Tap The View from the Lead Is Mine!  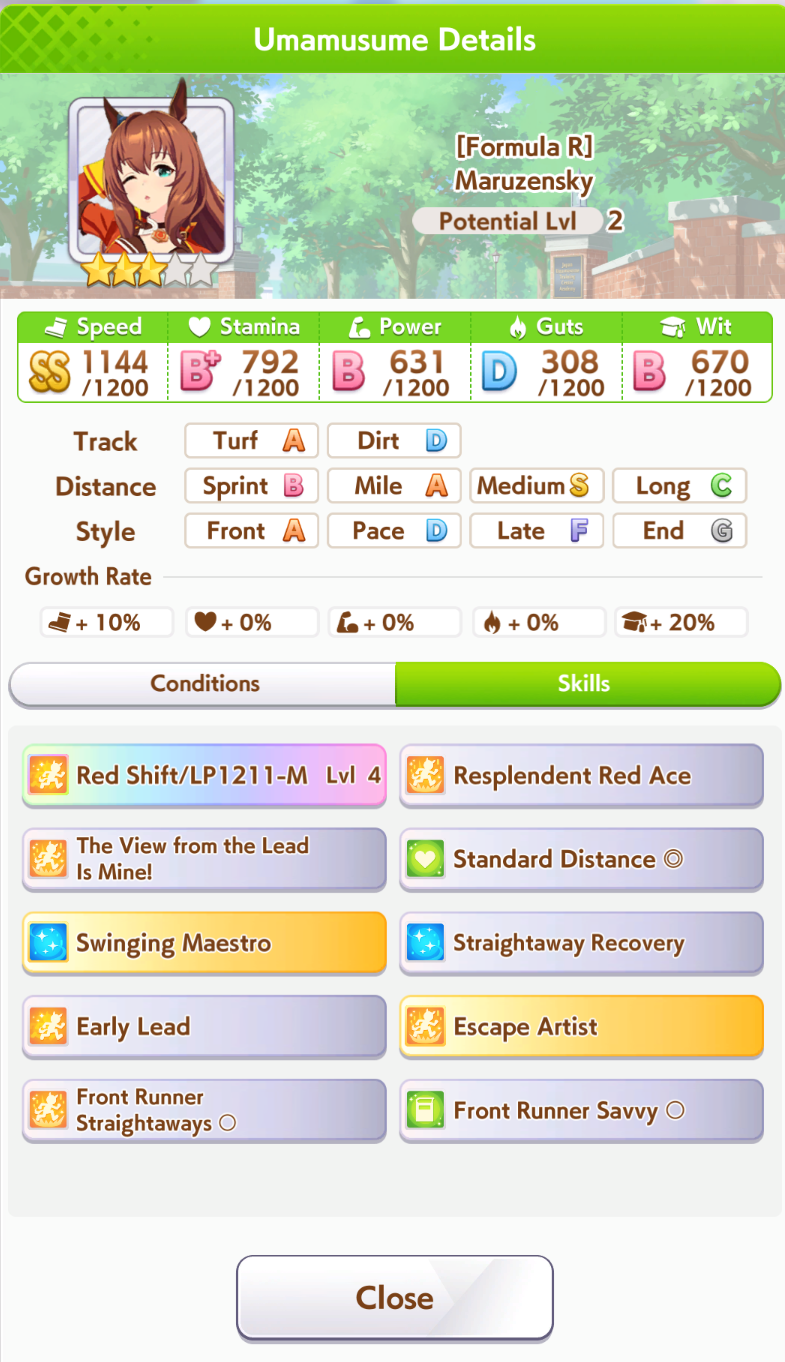(204, 859)
